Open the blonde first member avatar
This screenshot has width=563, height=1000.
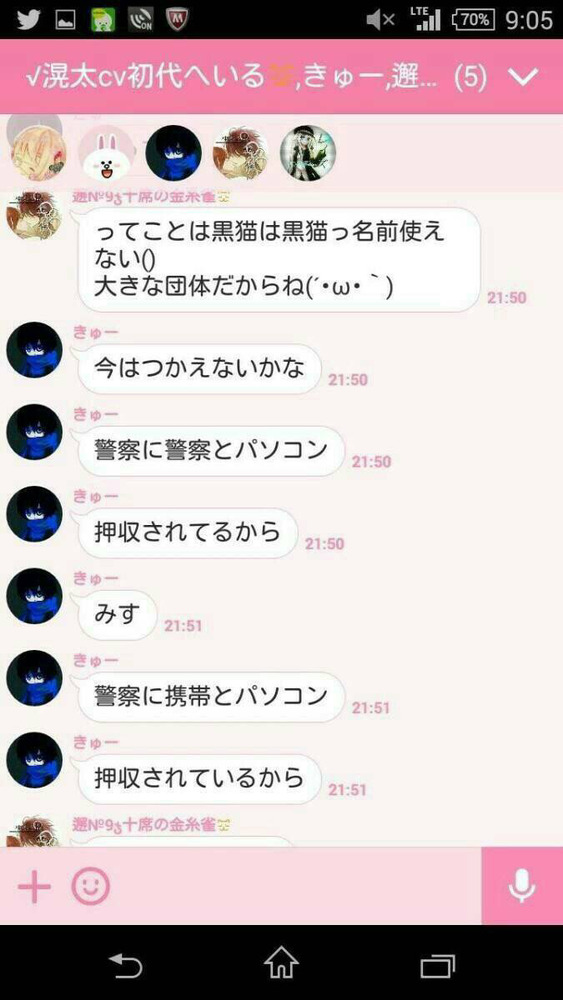coord(38,154)
